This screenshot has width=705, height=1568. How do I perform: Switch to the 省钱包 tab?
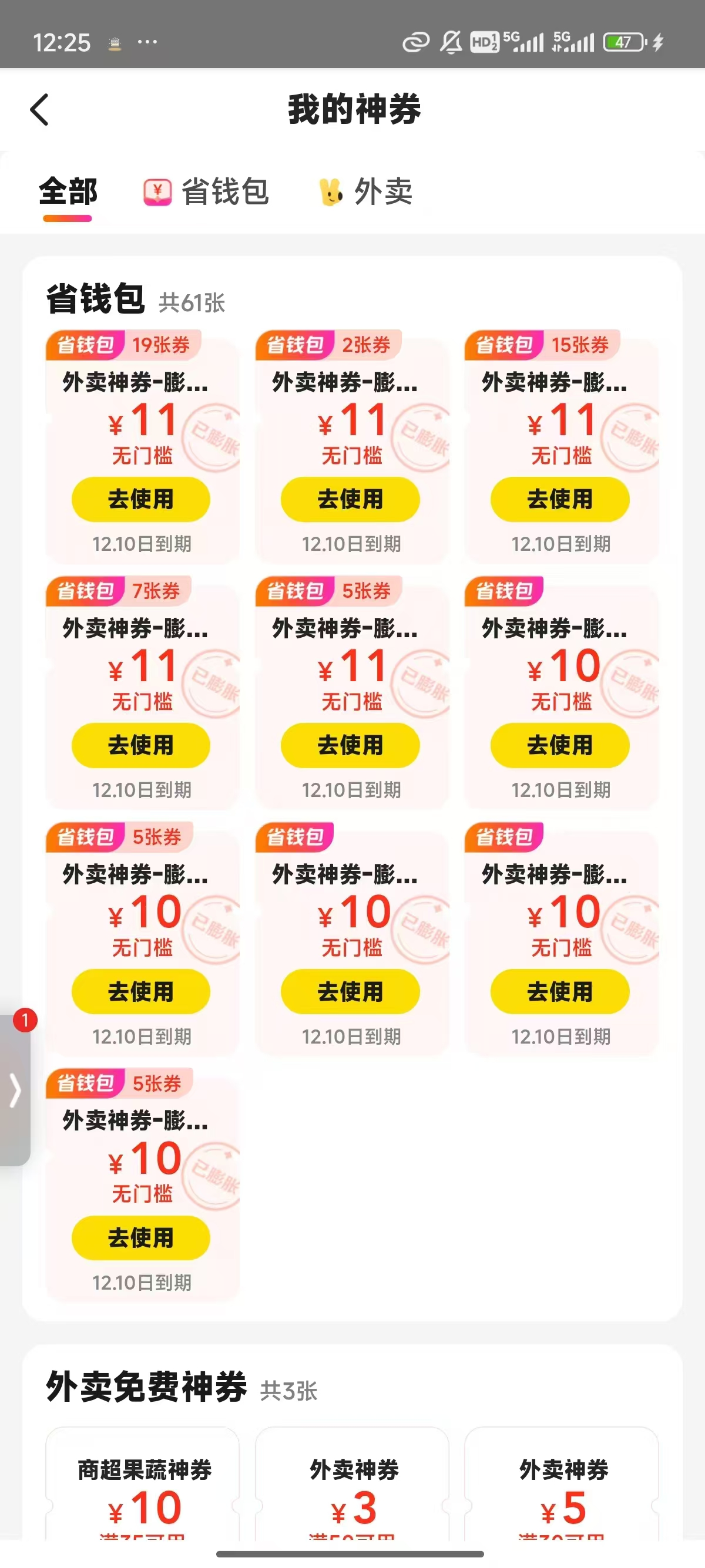tap(206, 191)
